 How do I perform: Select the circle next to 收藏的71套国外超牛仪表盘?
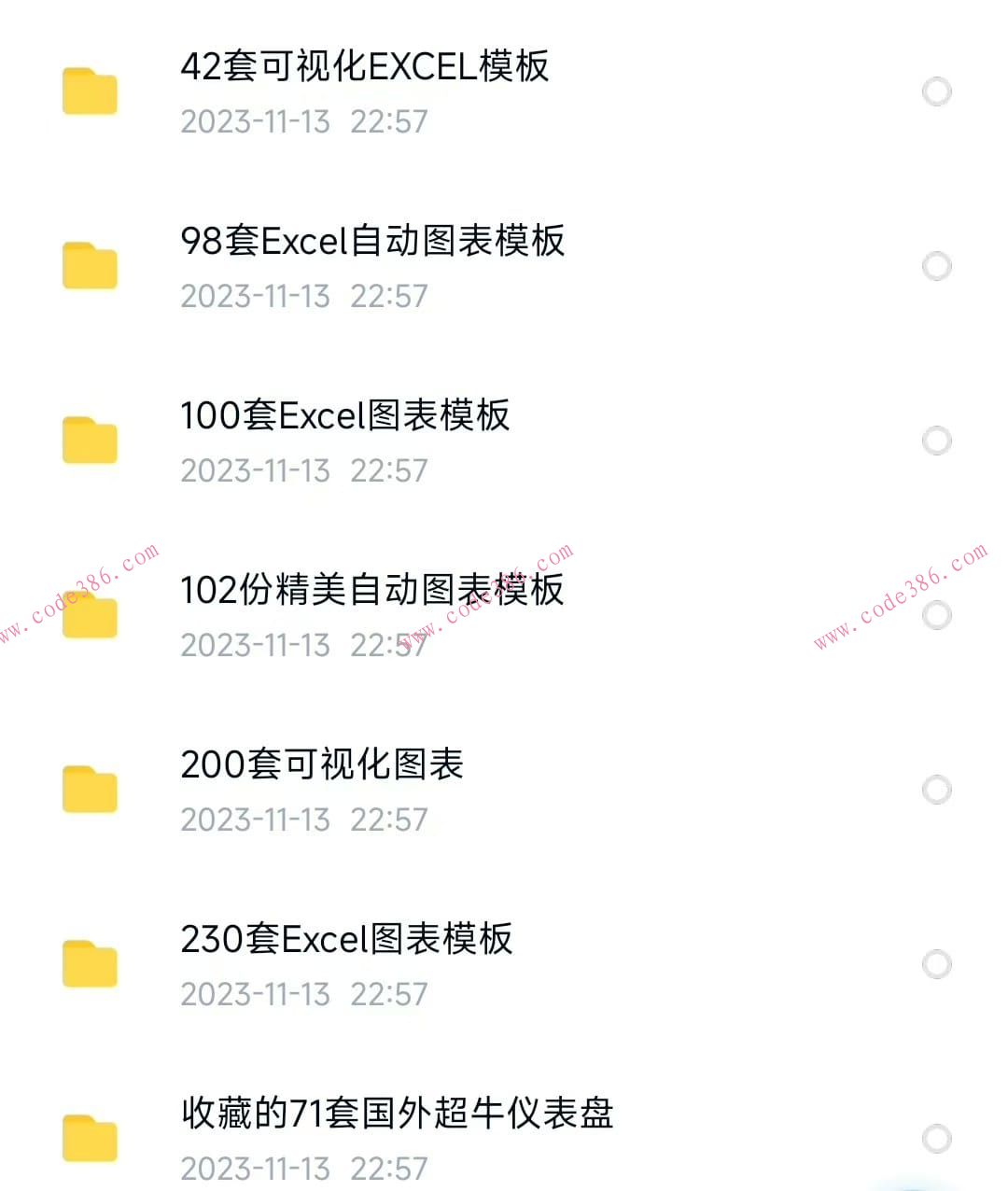click(936, 1138)
